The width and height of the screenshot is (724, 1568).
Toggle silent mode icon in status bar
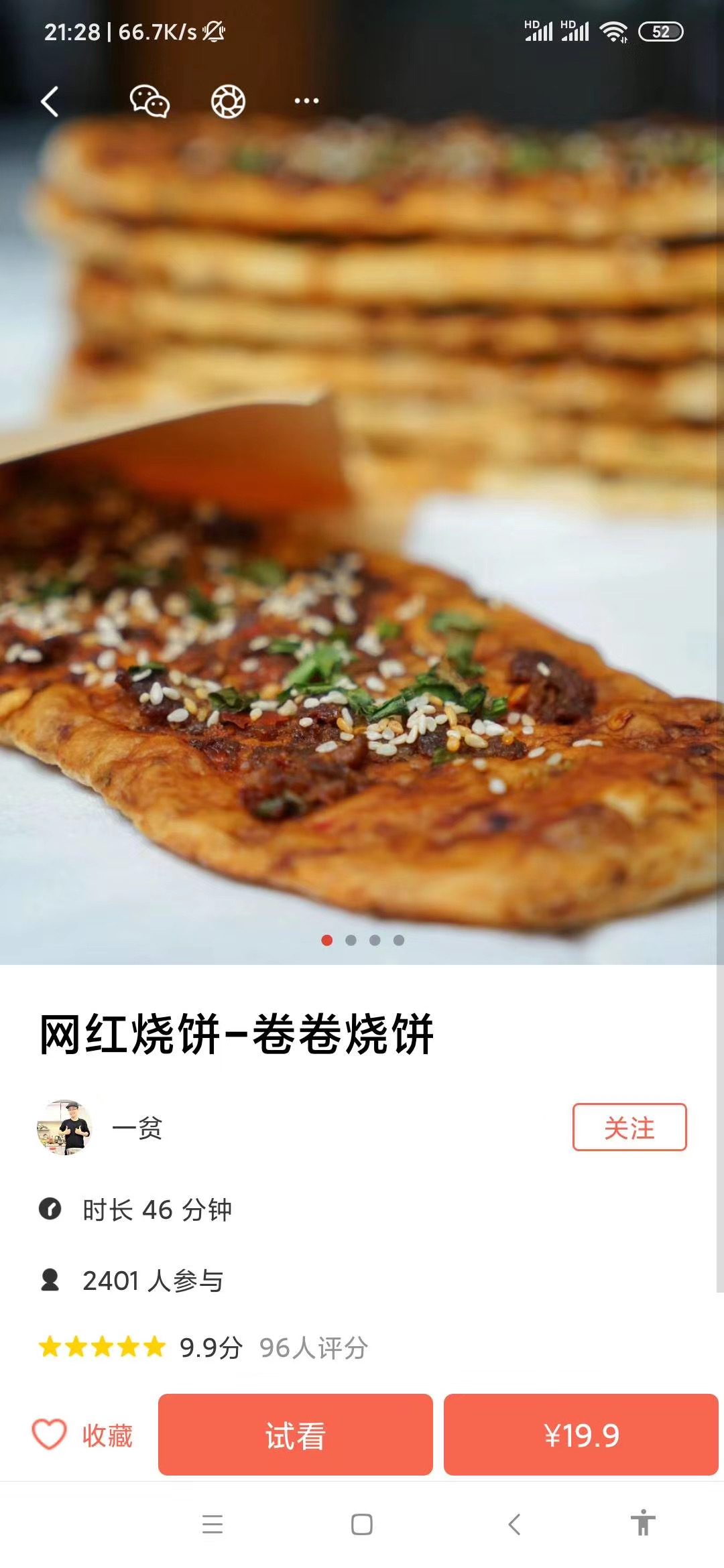213,30
